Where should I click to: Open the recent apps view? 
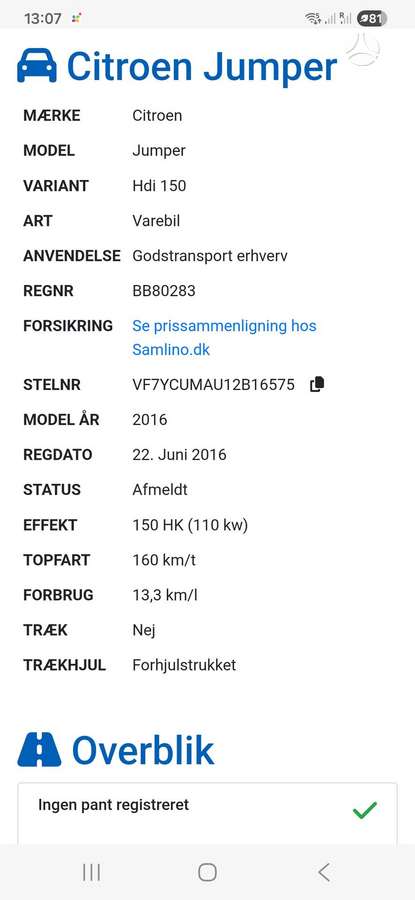tap(91, 872)
